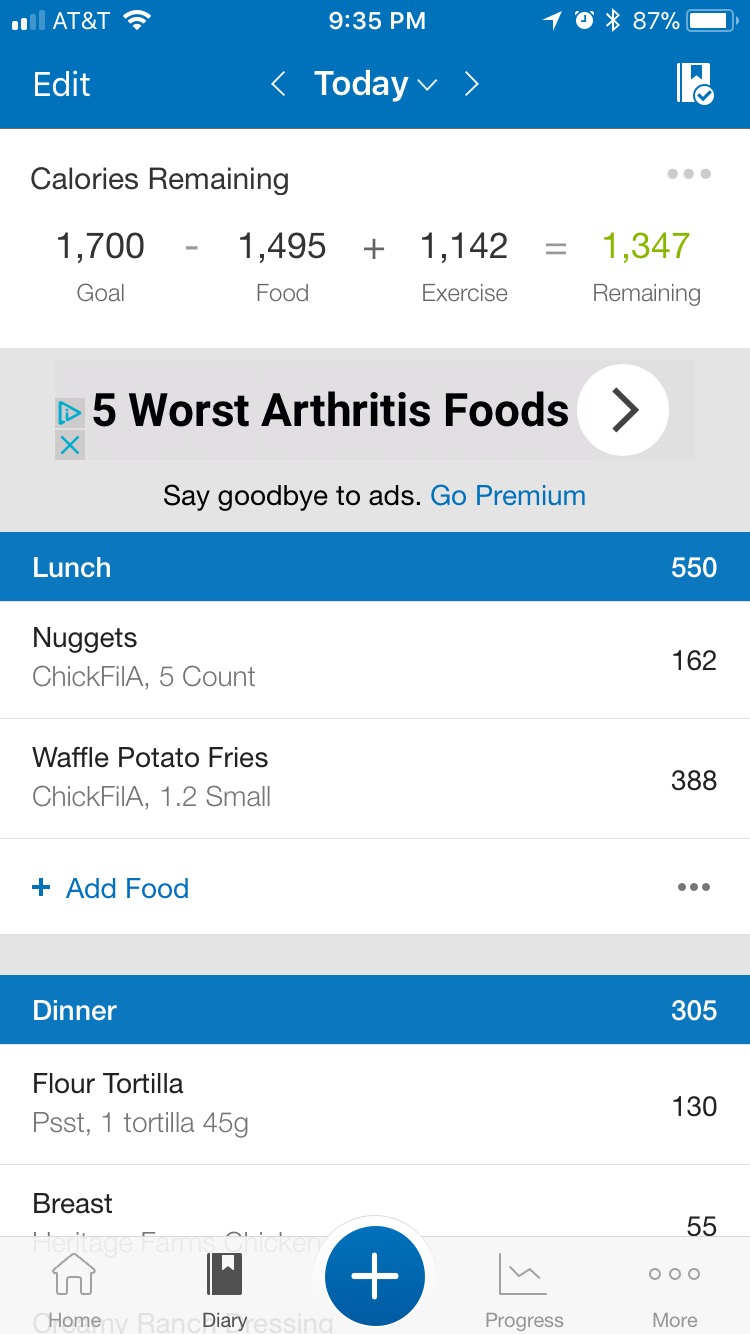Tap the blue plus add button
The image size is (750, 1334).
pyautogui.click(x=375, y=1277)
